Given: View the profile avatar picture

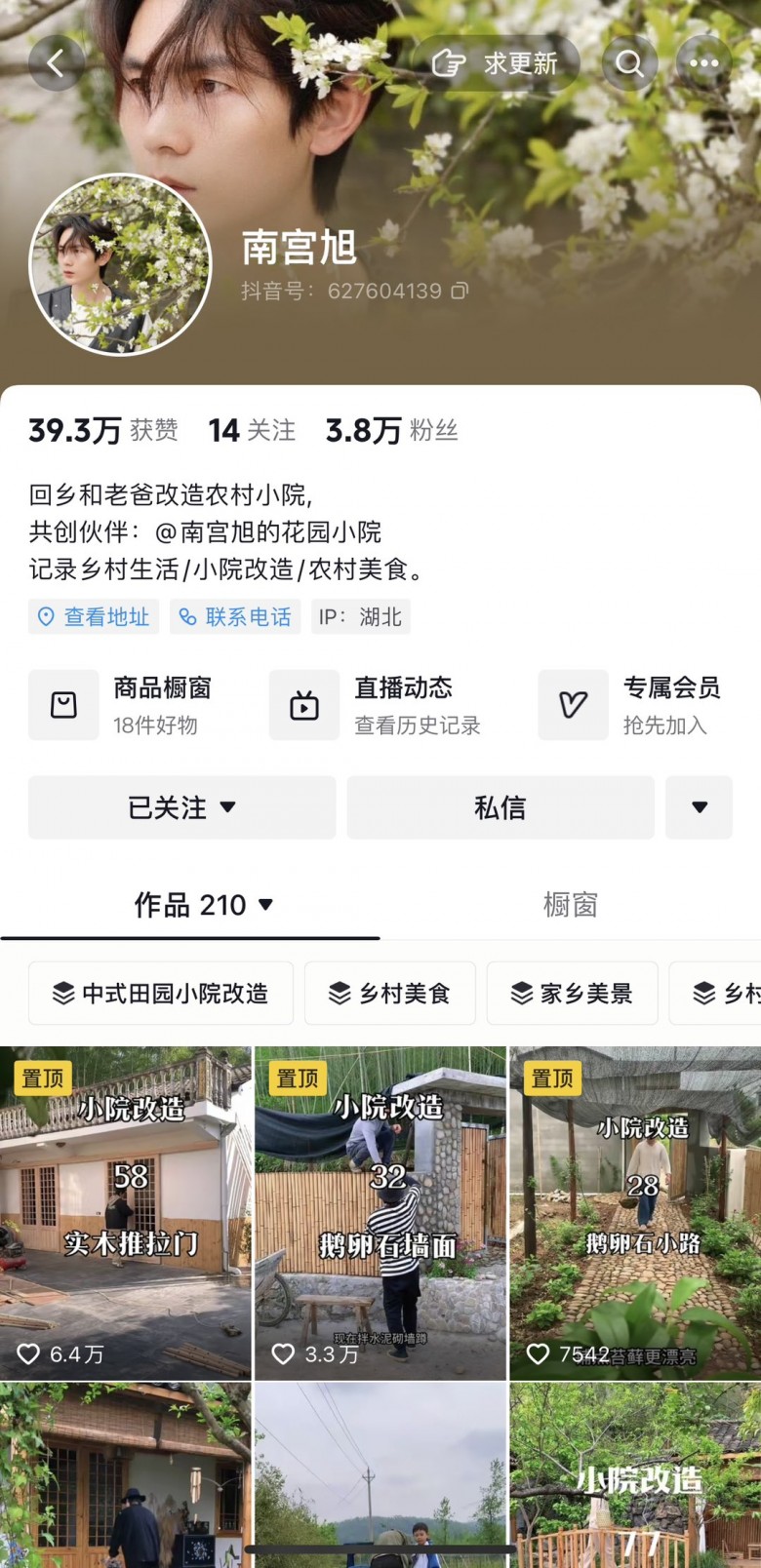Looking at the screenshot, I should (x=120, y=264).
